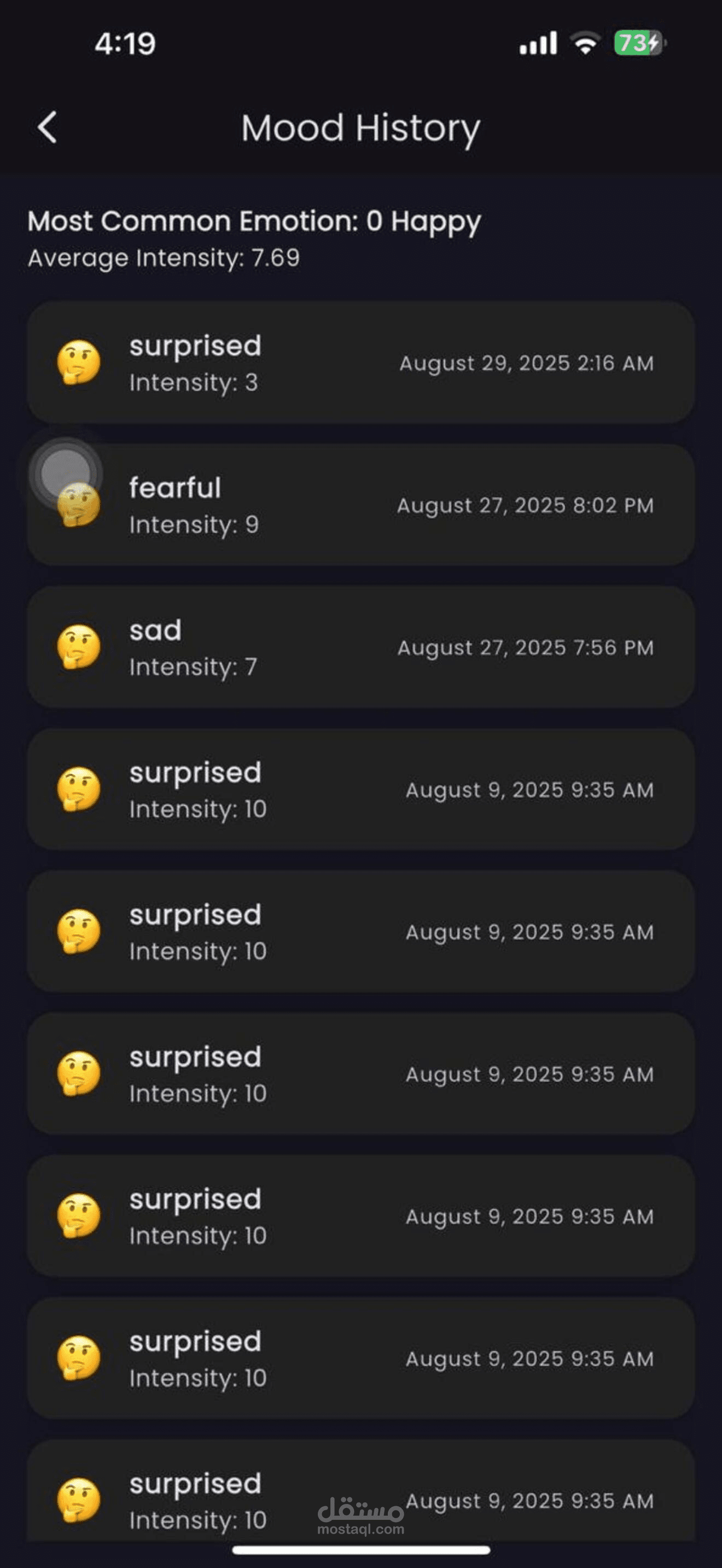Screen dimensions: 722x1568
Task: Go back from Mood History
Action: (x=48, y=127)
